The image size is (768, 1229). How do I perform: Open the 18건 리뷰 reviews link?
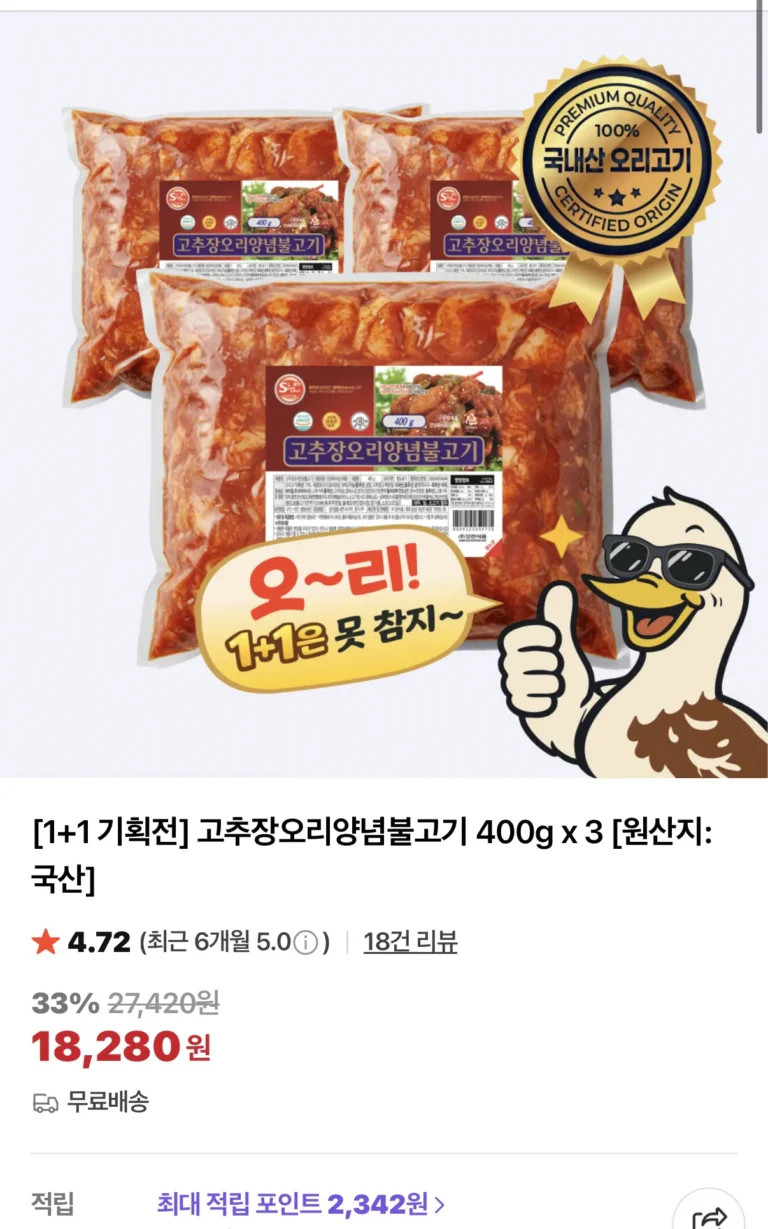point(410,942)
